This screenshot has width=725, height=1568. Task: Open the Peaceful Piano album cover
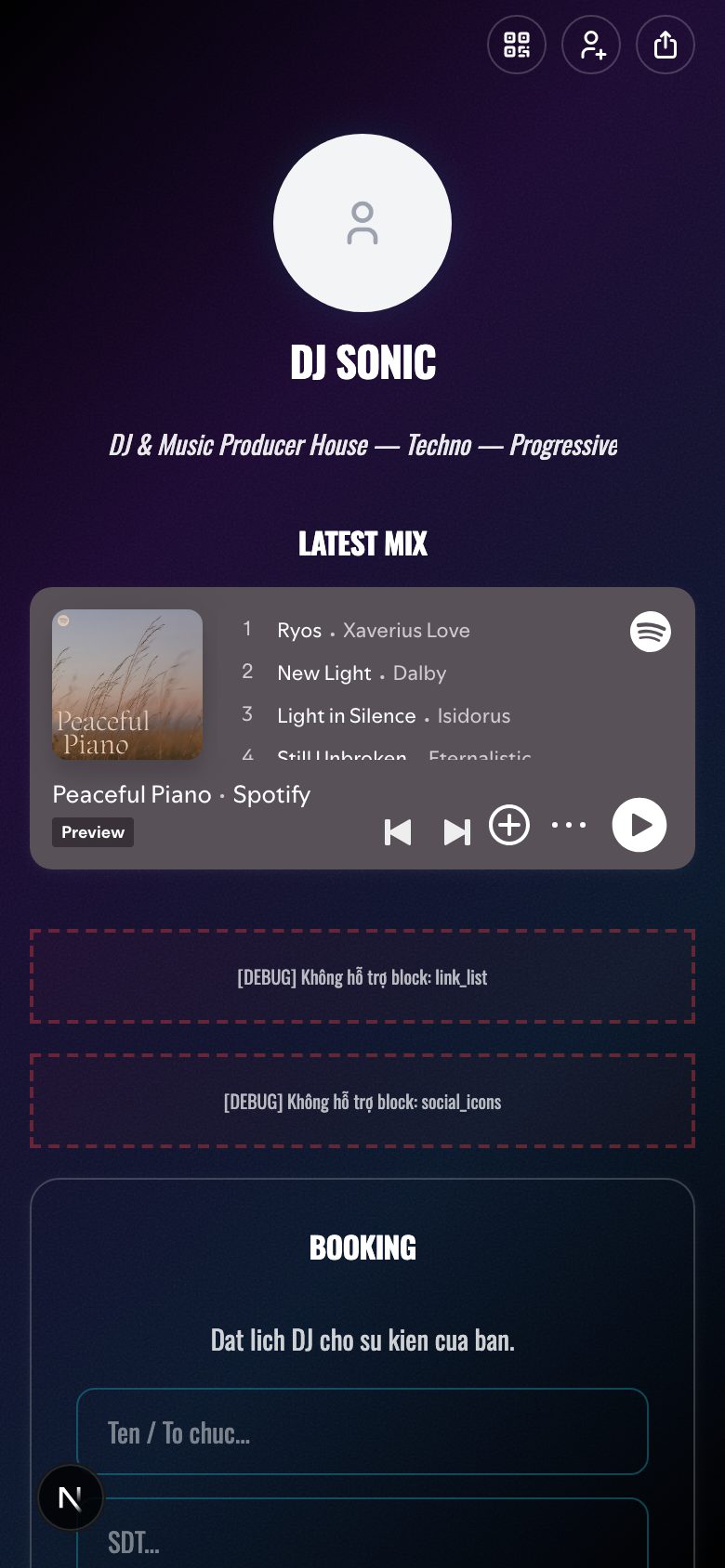(x=127, y=685)
